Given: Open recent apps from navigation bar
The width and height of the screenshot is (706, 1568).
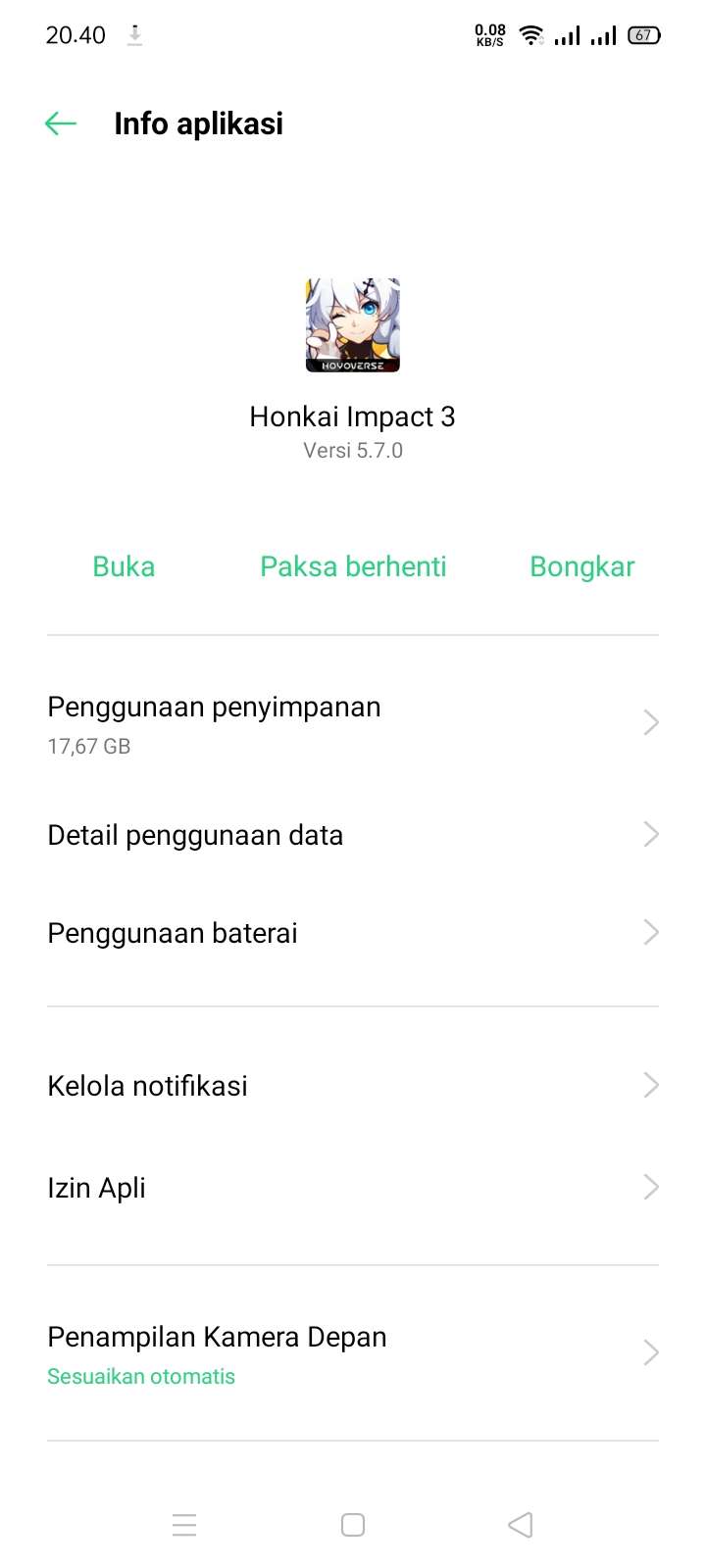Looking at the screenshot, I should tap(184, 1525).
